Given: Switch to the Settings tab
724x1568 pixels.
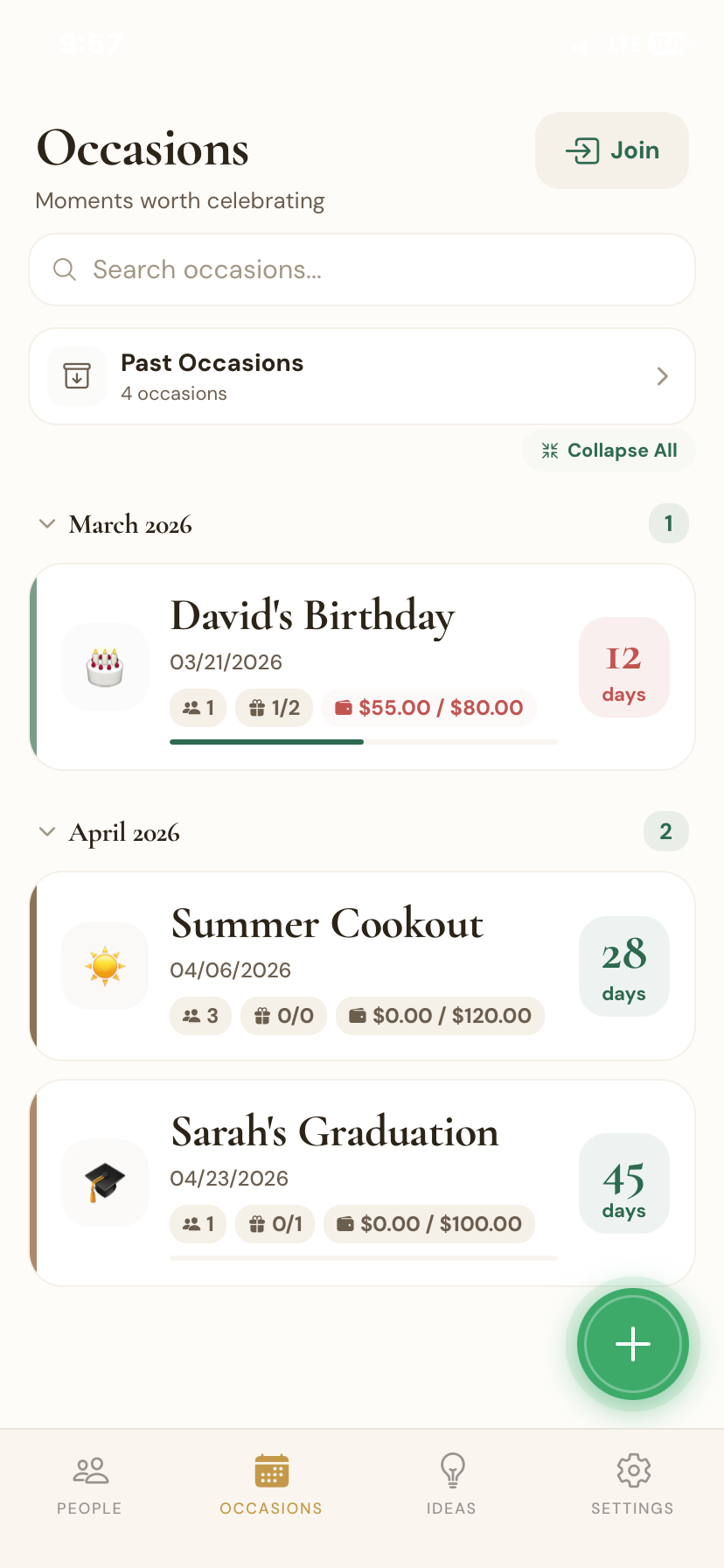Looking at the screenshot, I should 632,1484.
